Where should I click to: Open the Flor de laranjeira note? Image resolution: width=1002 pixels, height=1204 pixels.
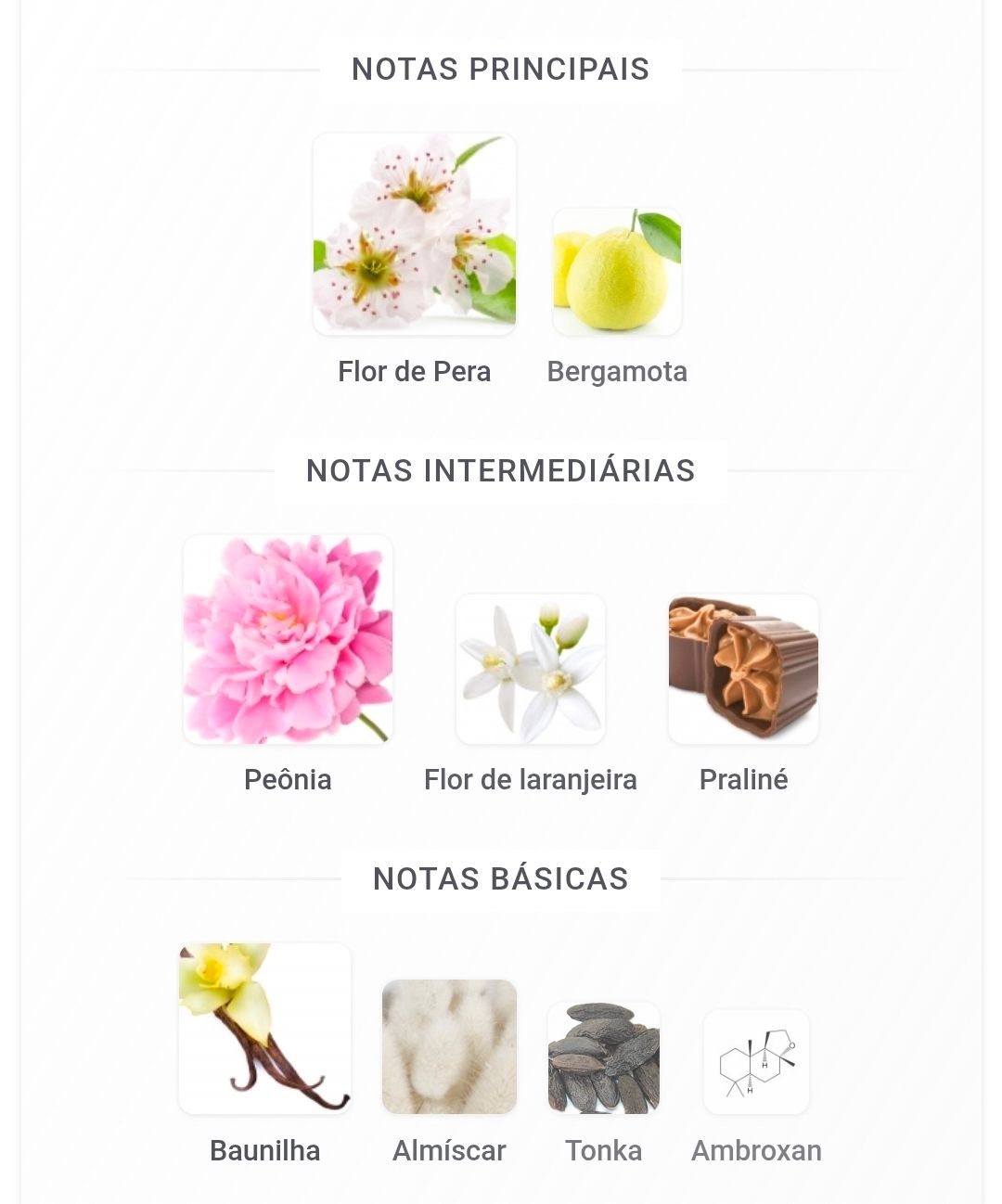pyautogui.click(x=531, y=669)
